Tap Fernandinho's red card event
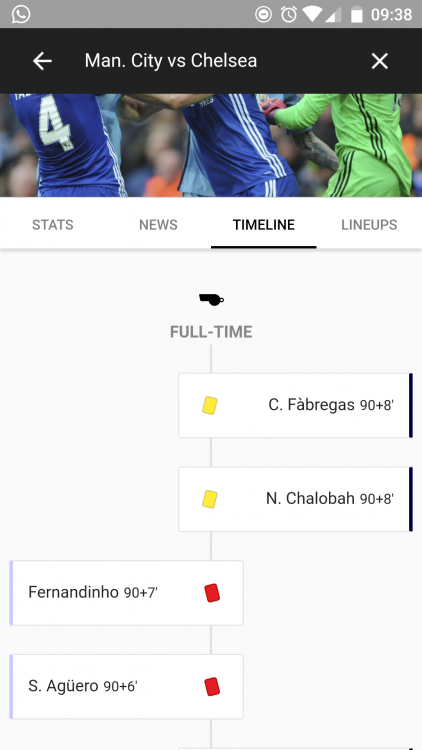This screenshot has width=422, height=750. tap(126, 593)
